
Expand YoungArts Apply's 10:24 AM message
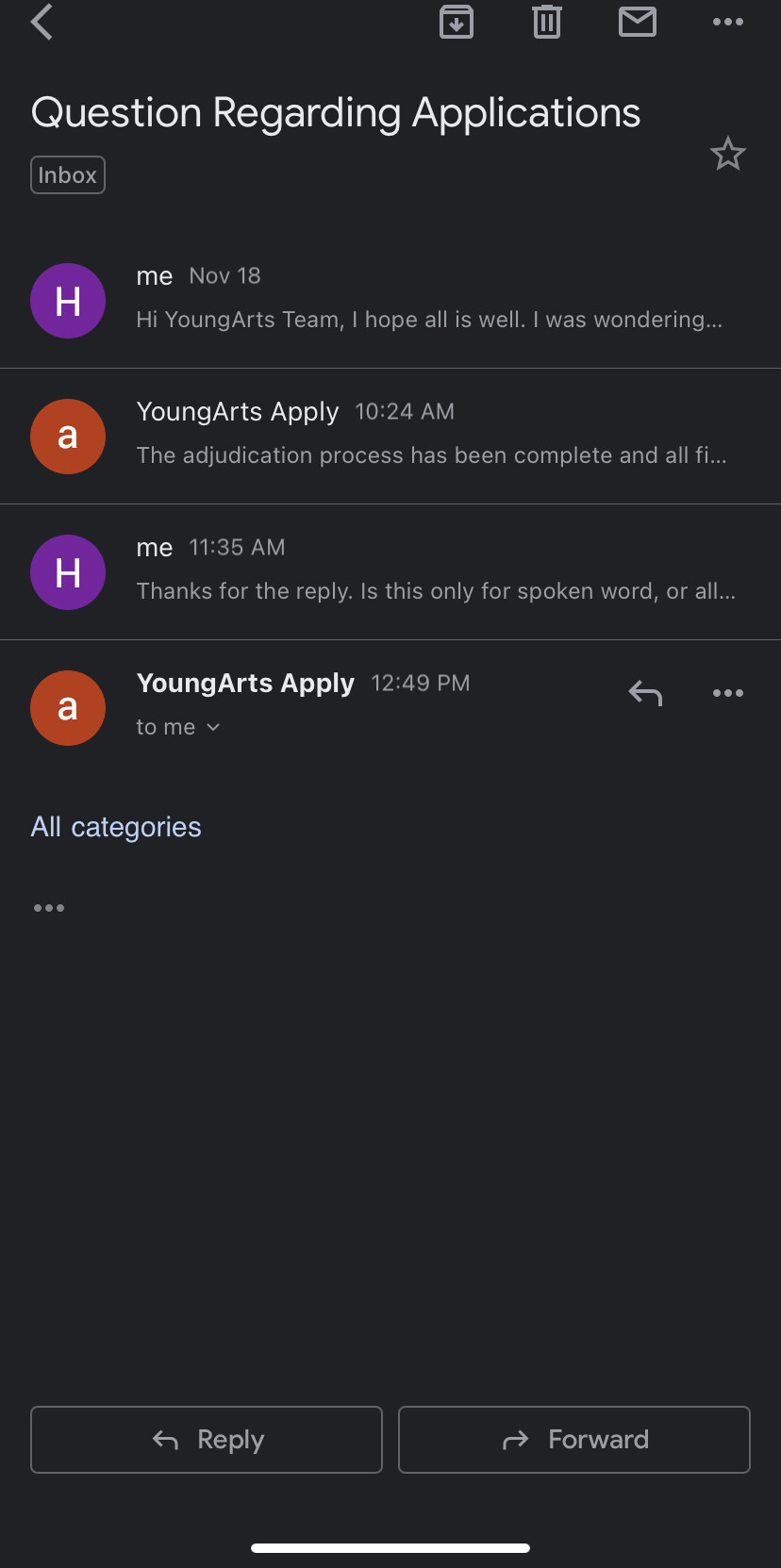390,437
